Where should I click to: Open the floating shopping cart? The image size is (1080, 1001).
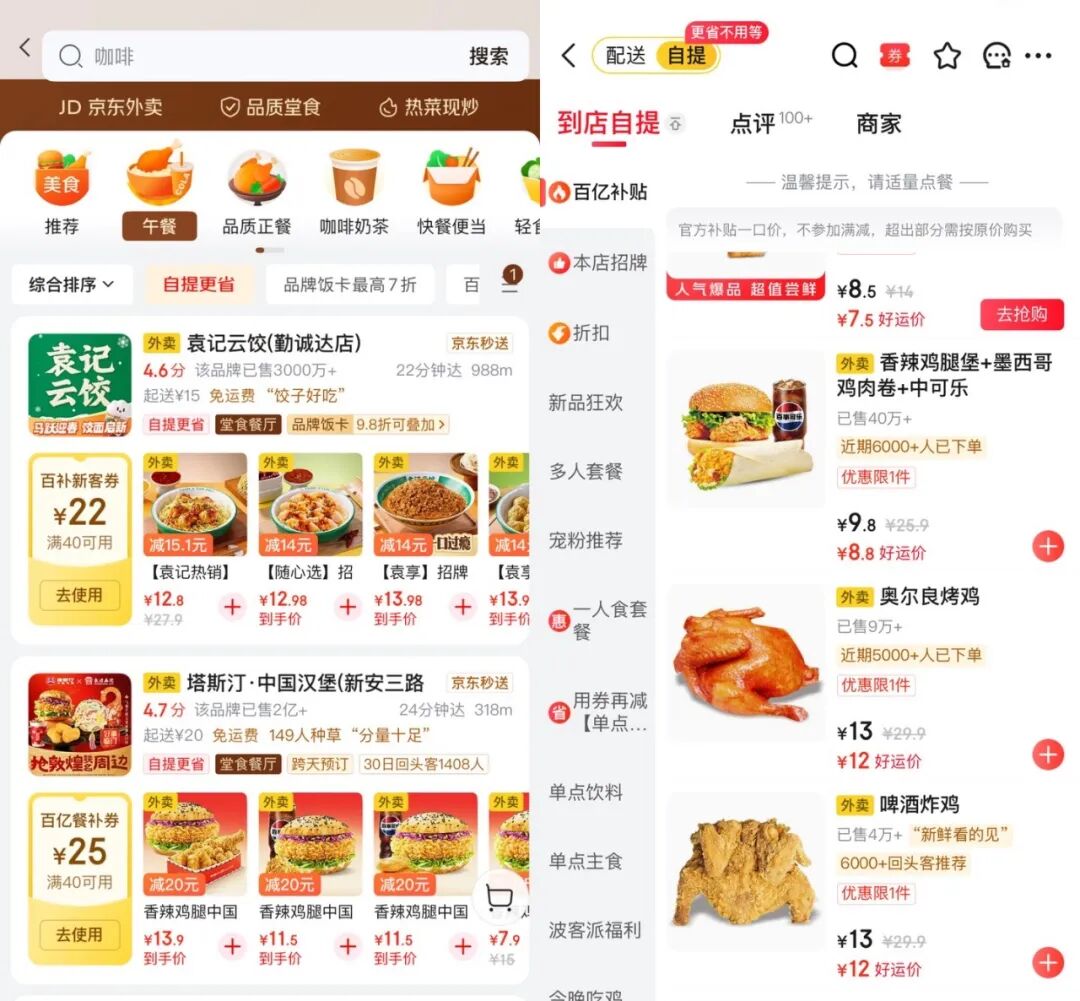(x=500, y=900)
